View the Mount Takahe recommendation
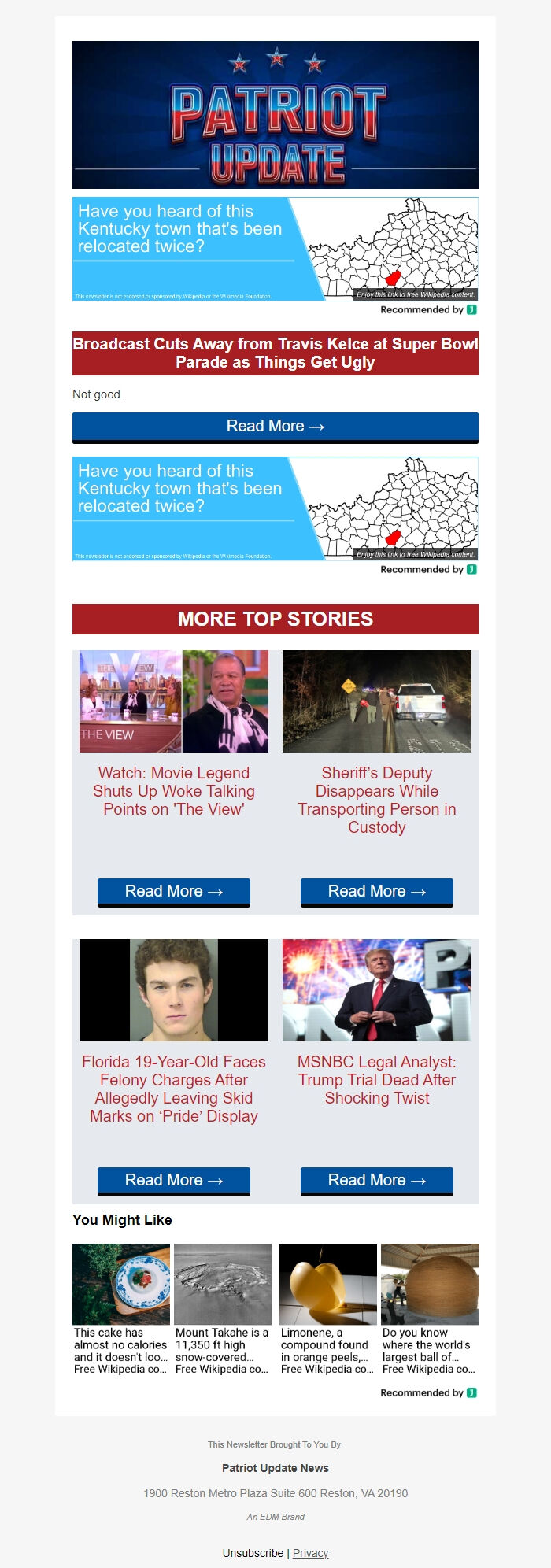The image size is (551, 1568). tap(222, 1350)
